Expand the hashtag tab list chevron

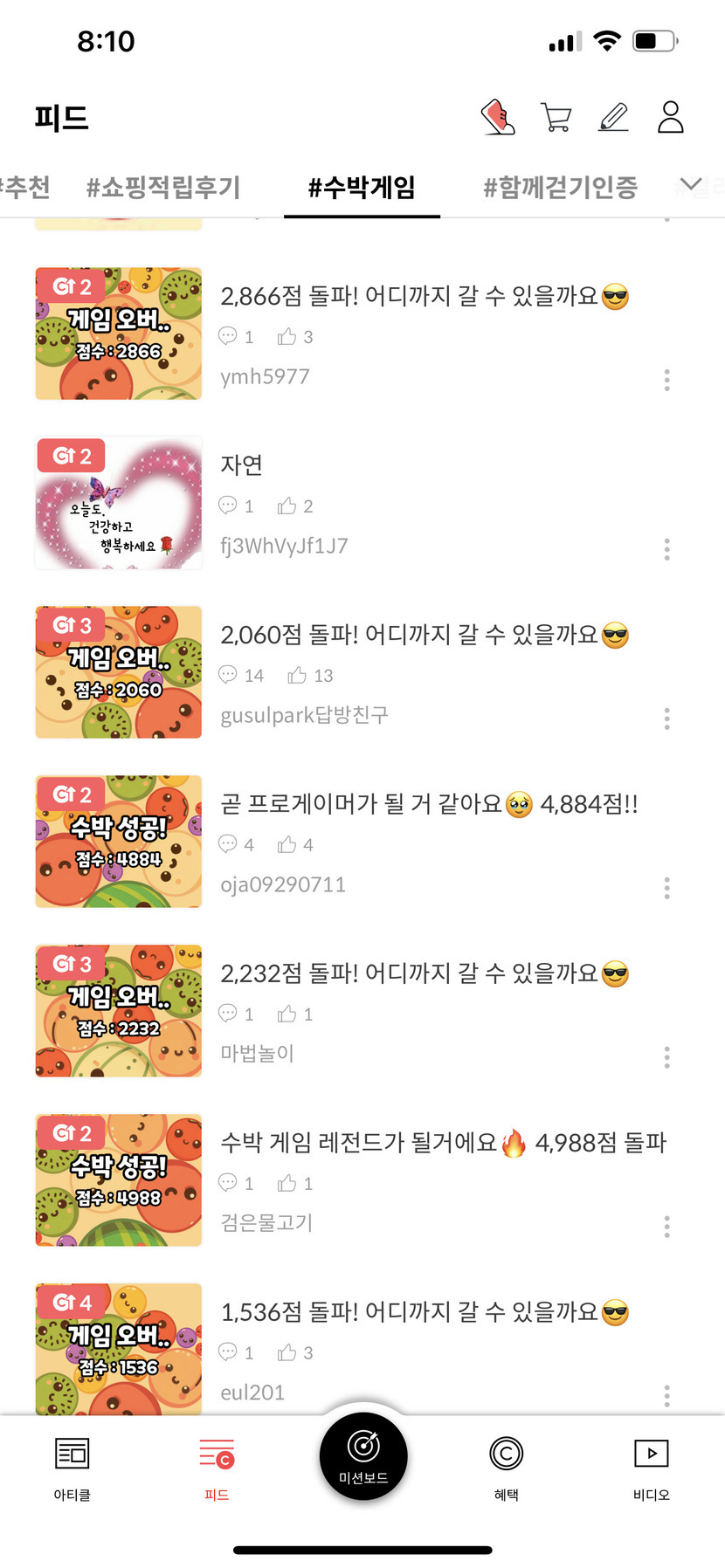point(691,184)
